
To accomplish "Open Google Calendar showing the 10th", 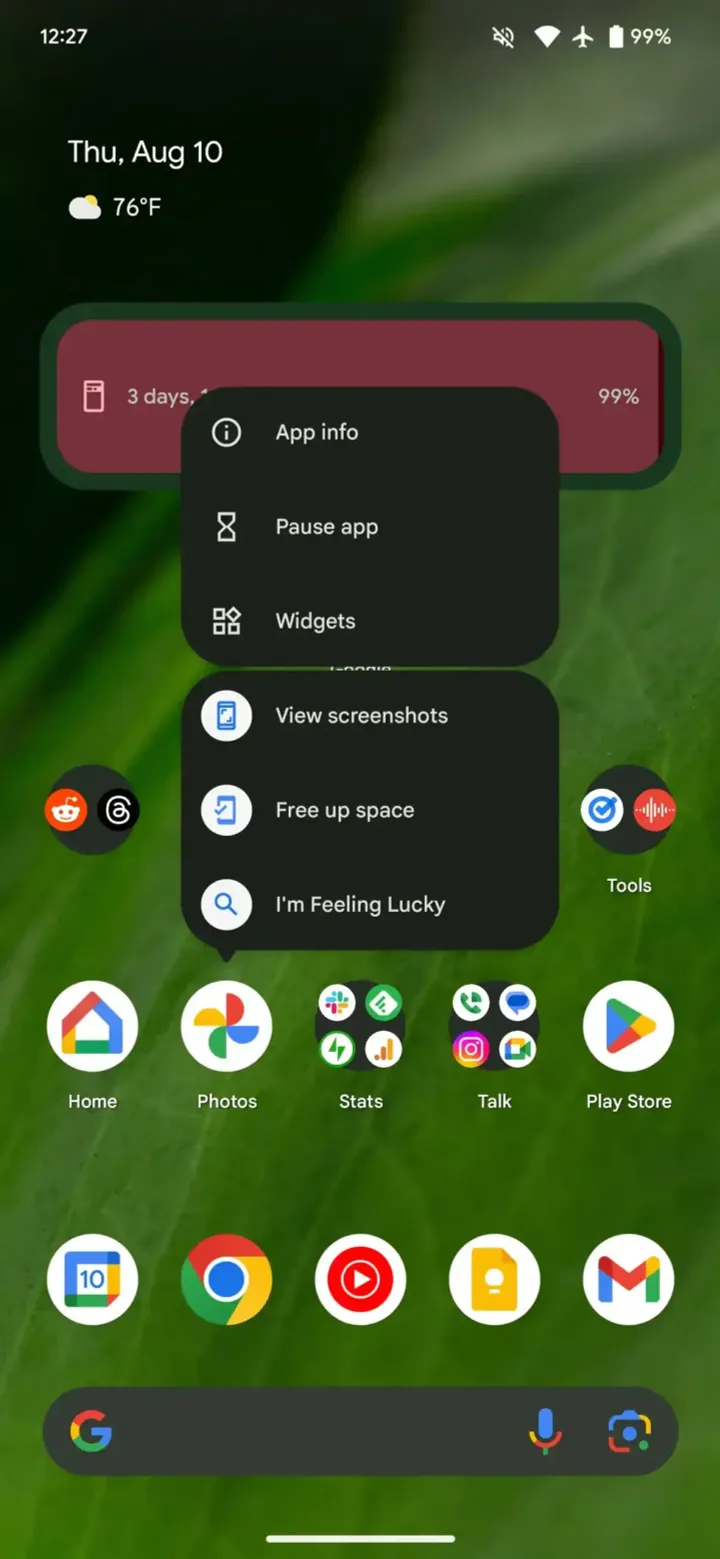I will [92, 1280].
